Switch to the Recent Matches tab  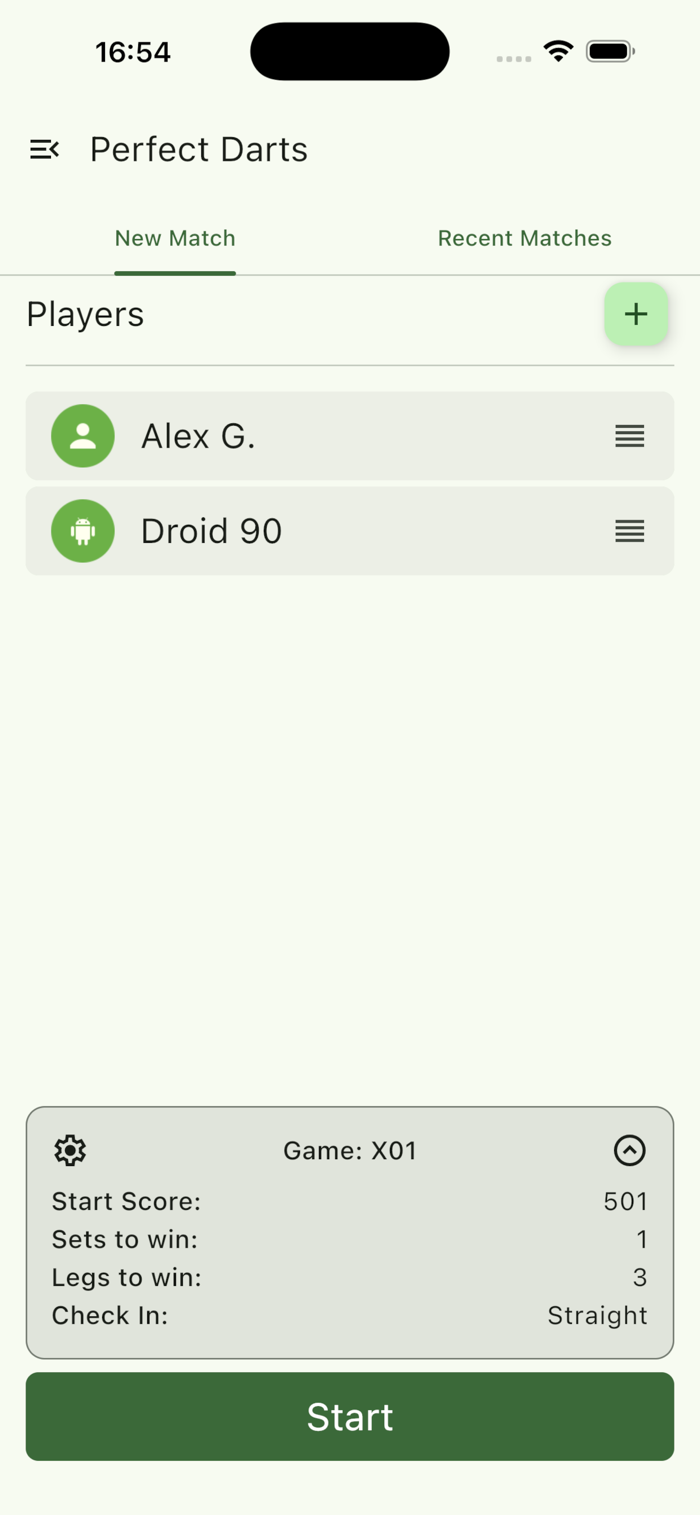pyautogui.click(x=525, y=238)
